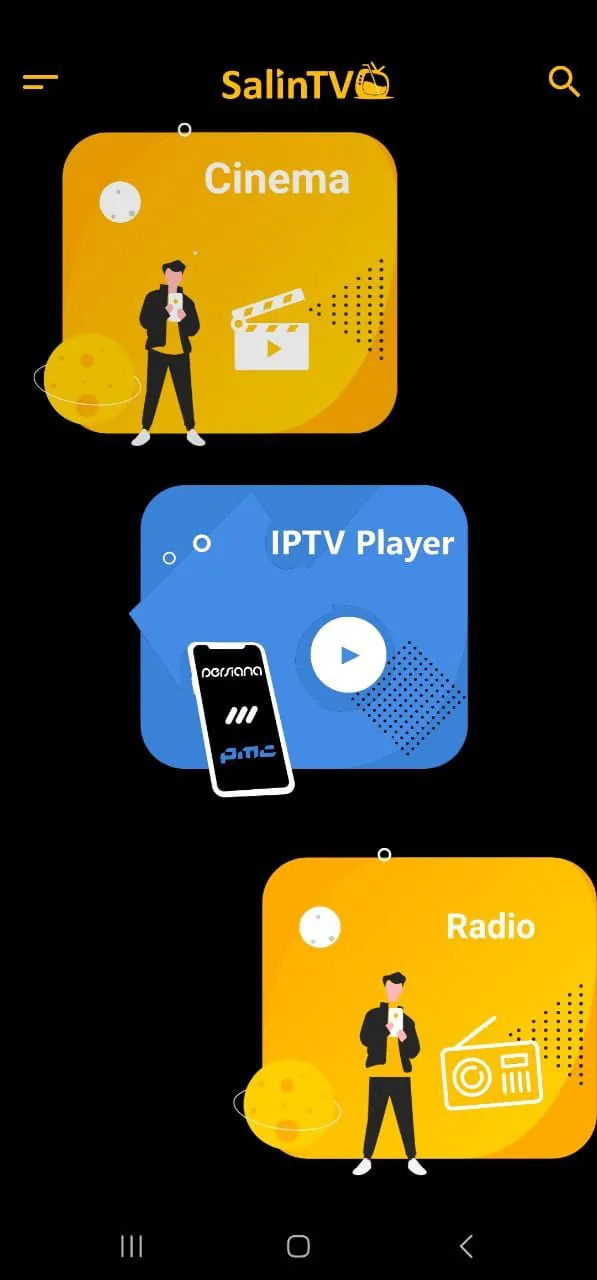Open the Cinema card
Image resolution: width=597 pixels, height=1280 pixels.
229,283
